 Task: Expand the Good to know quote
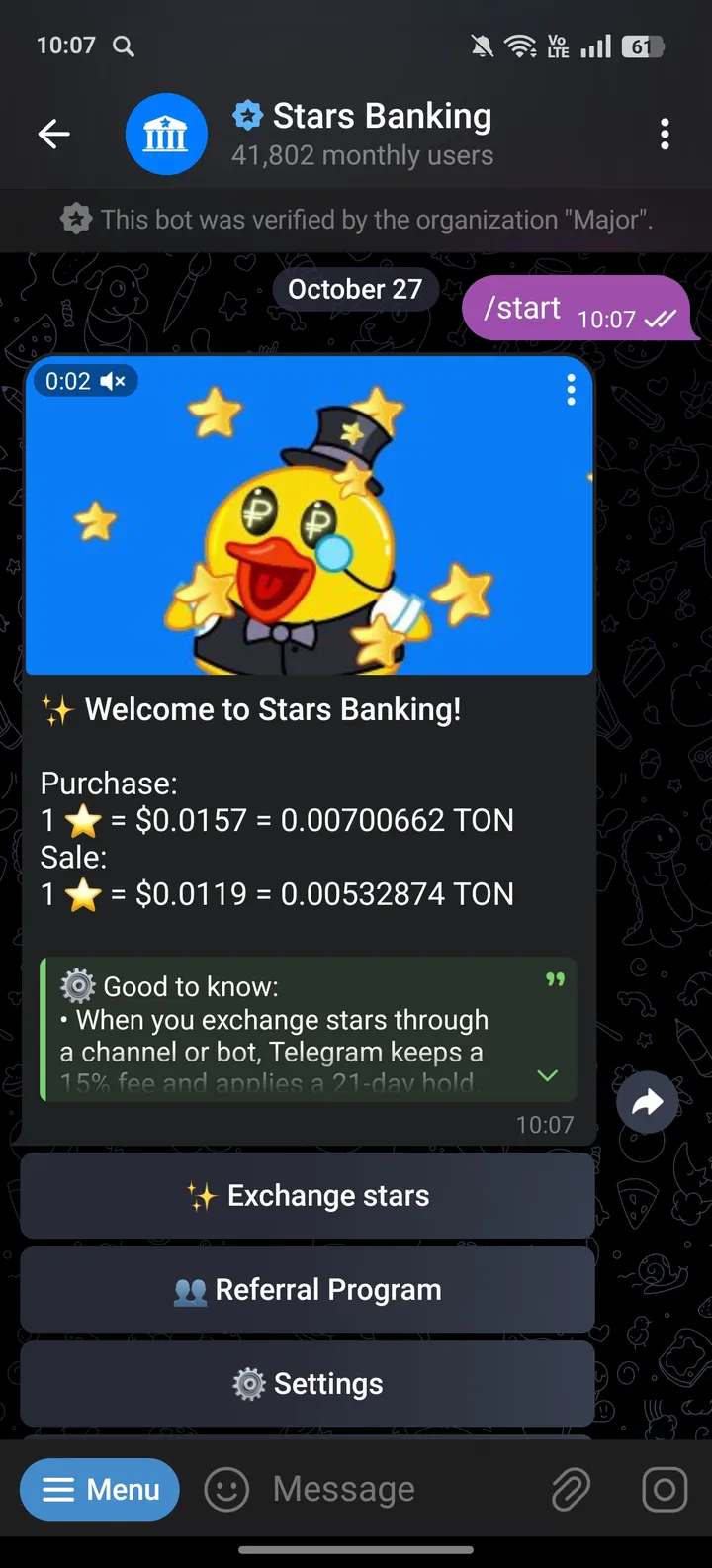(x=548, y=1075)
